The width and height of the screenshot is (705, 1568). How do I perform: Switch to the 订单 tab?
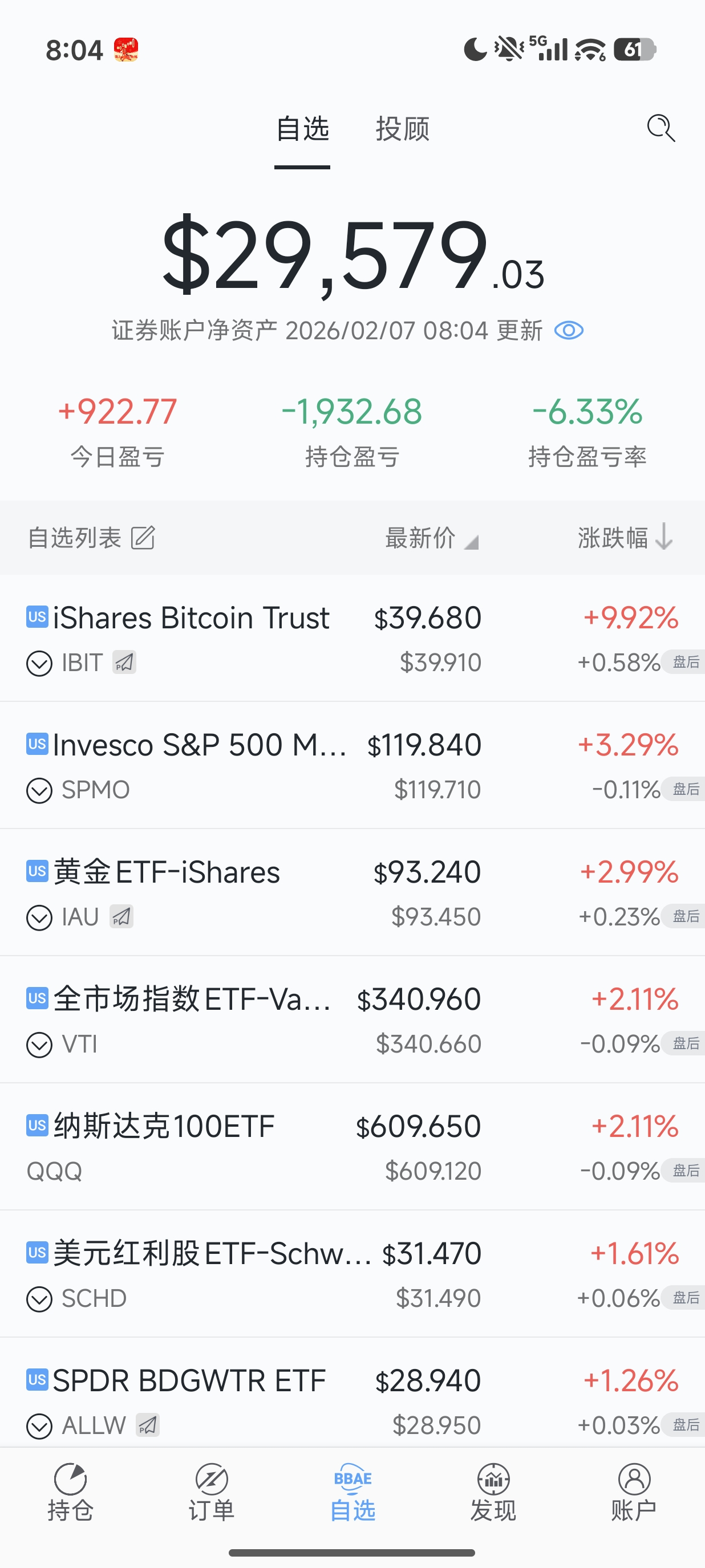(x=211, y=1493)
